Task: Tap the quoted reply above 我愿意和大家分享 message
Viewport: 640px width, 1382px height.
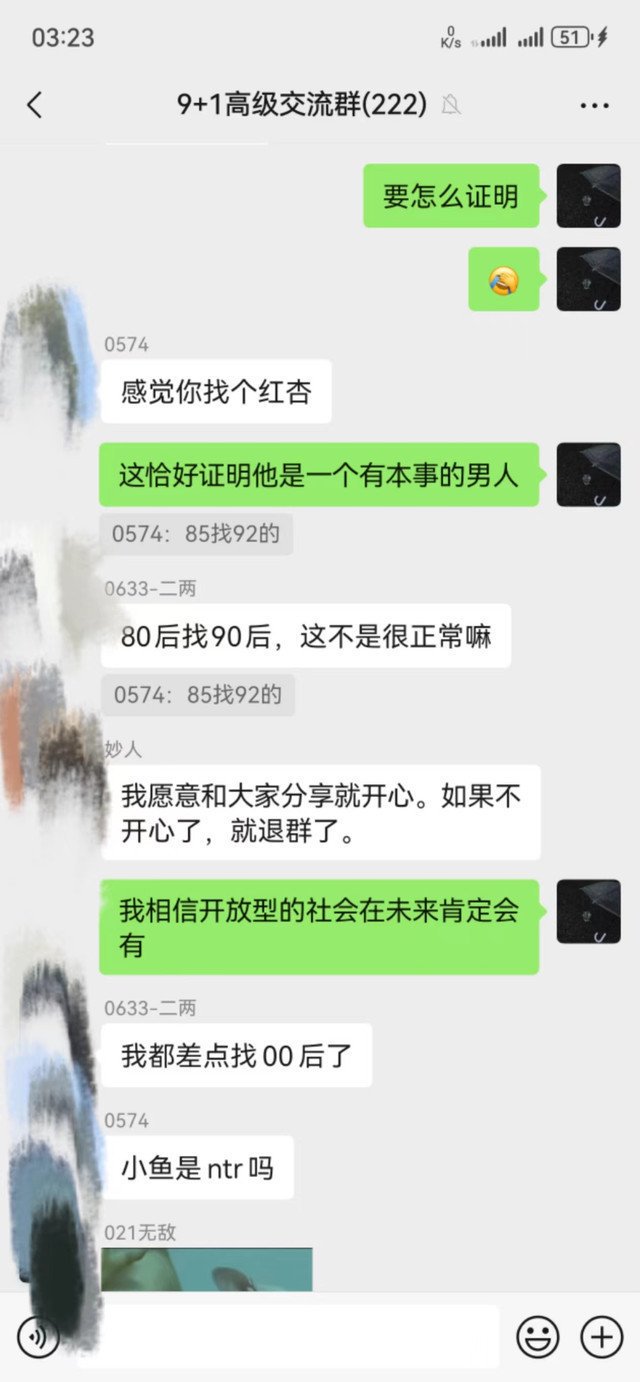Action: point(198,694)
